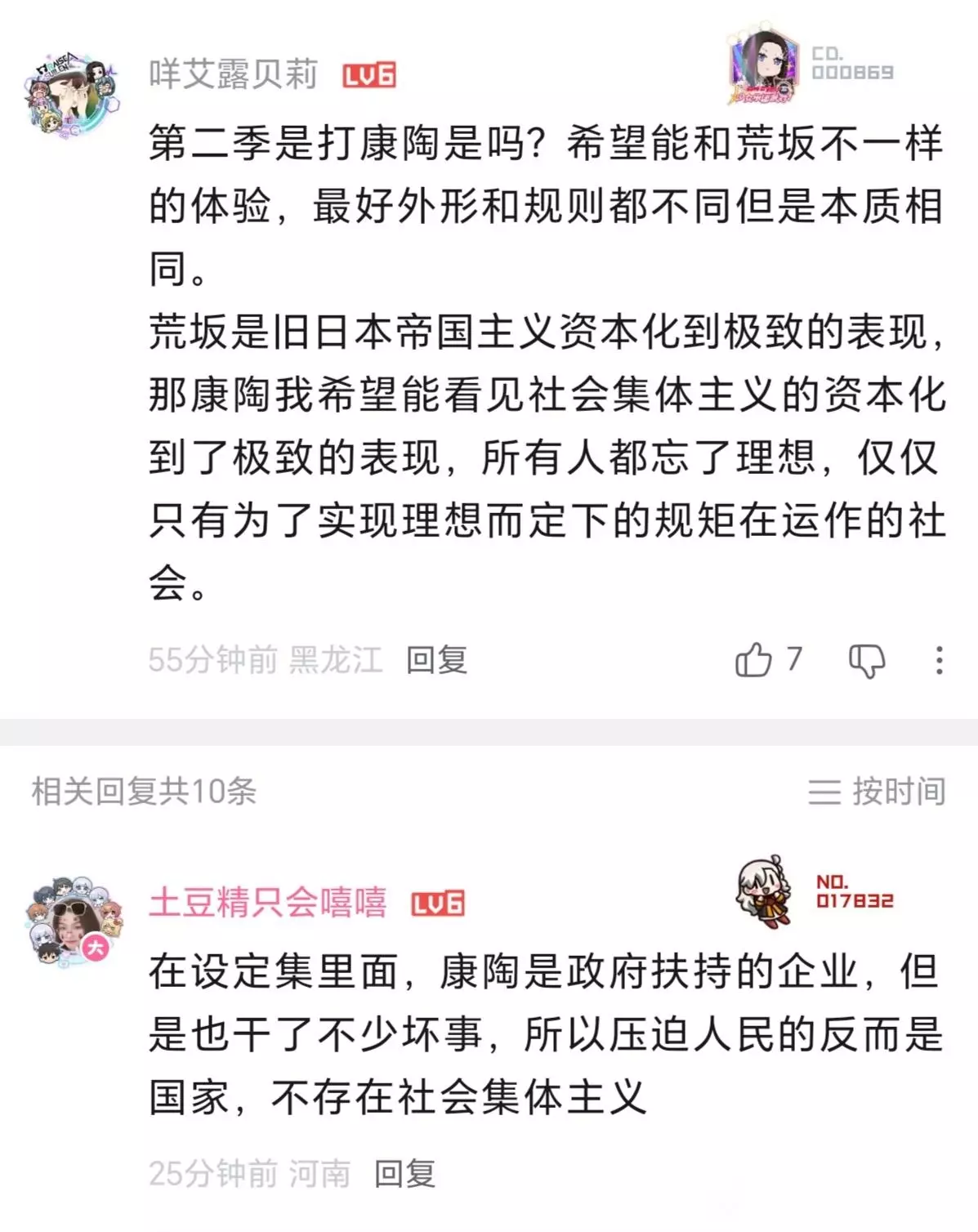The image size is (978, 1232).
Task: Open the three-dot menu on 咩艾露贝莉's comment
Action: tap(940, 660)
